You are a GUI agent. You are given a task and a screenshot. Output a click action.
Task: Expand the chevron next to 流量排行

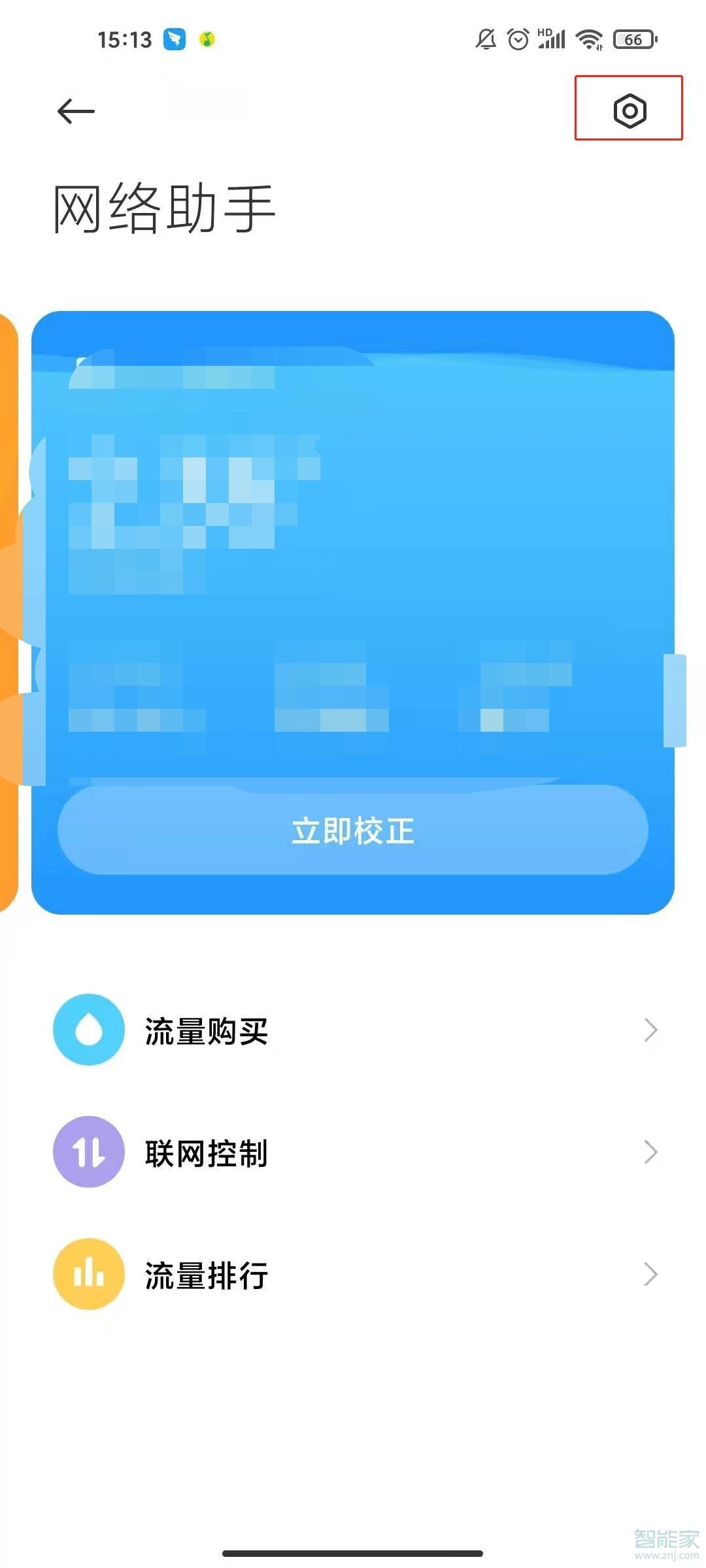[x=650, y=1273]
